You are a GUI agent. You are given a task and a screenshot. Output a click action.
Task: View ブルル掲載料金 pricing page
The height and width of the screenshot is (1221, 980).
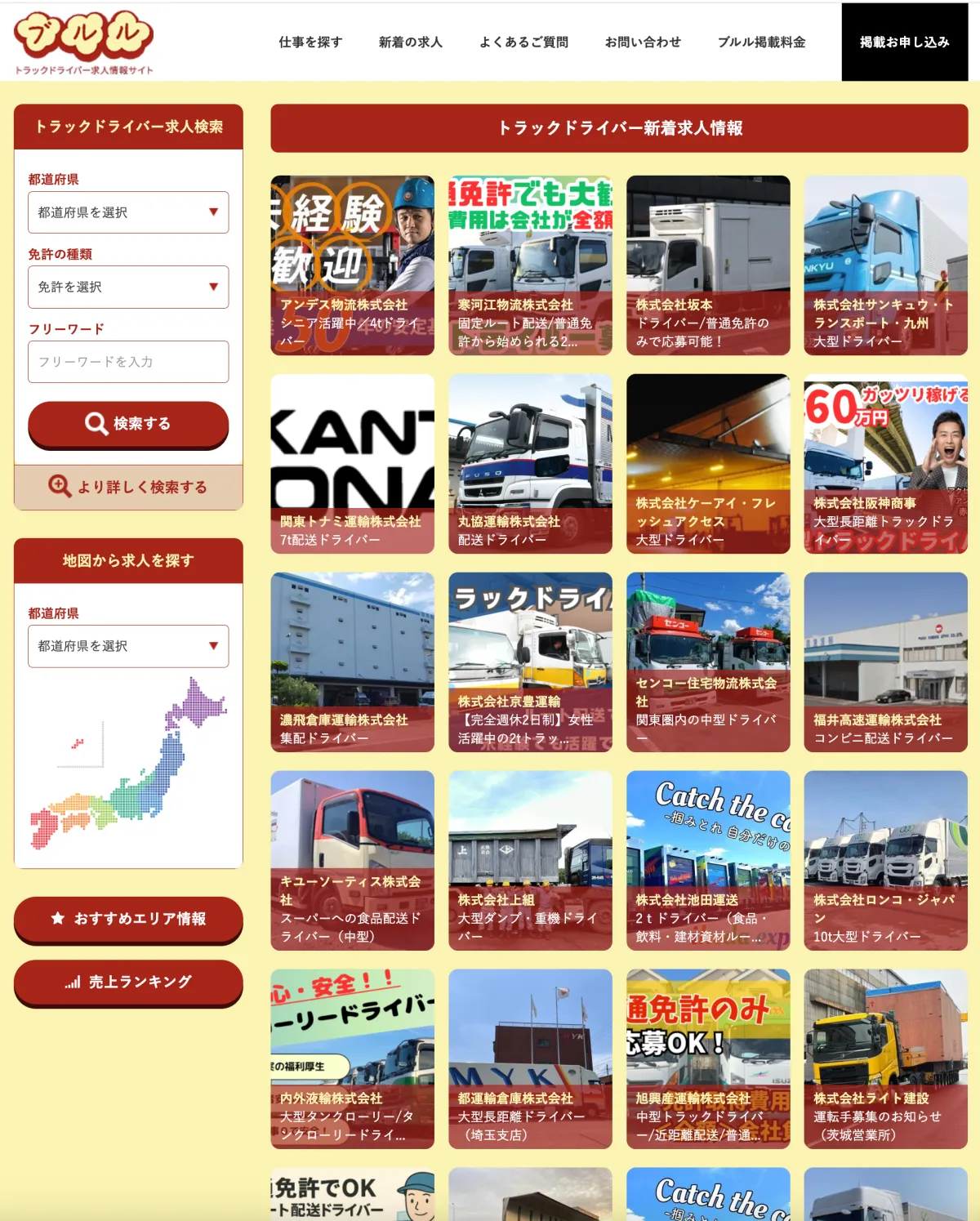(x=761, y=42)
